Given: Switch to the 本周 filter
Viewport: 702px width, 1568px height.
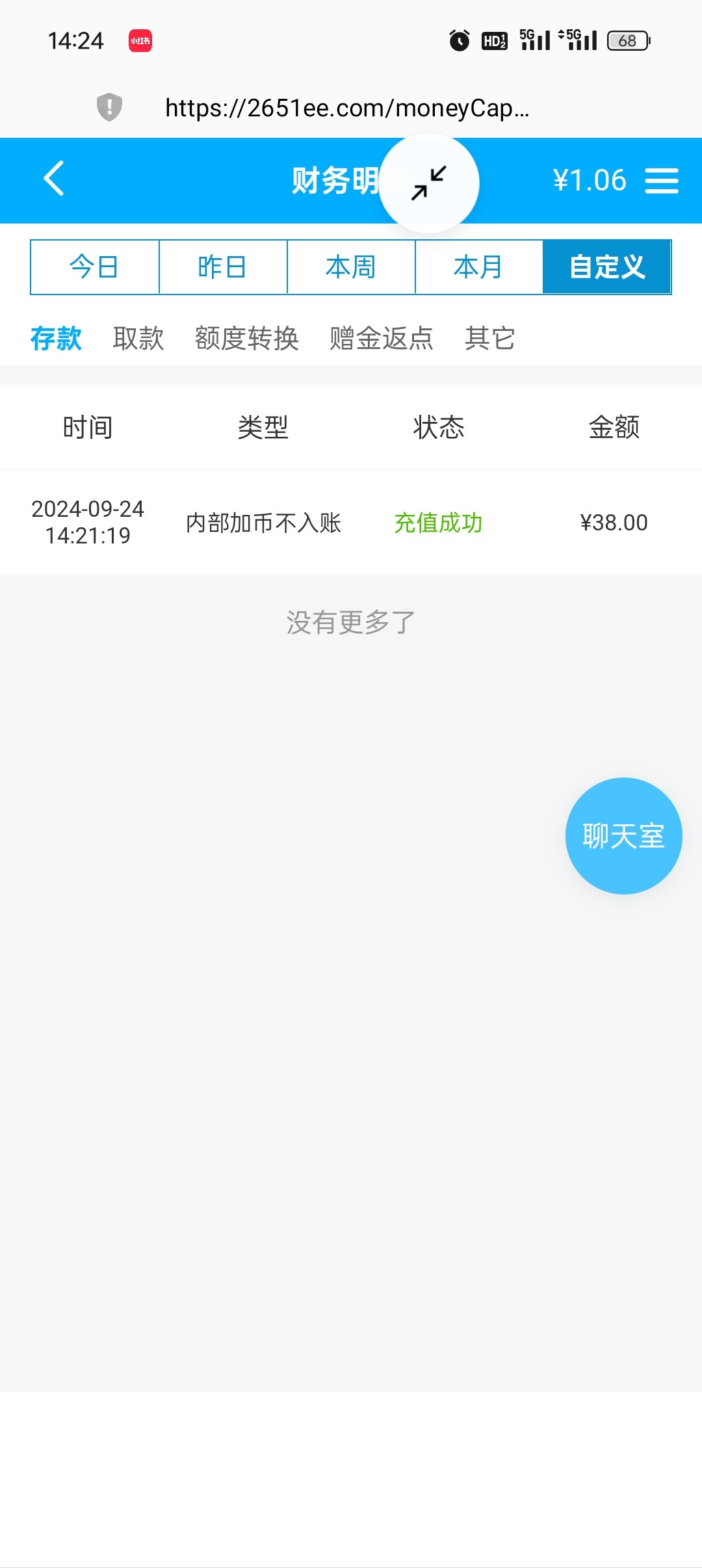Looking at the screenshot, I should click(x=351, y=267).
